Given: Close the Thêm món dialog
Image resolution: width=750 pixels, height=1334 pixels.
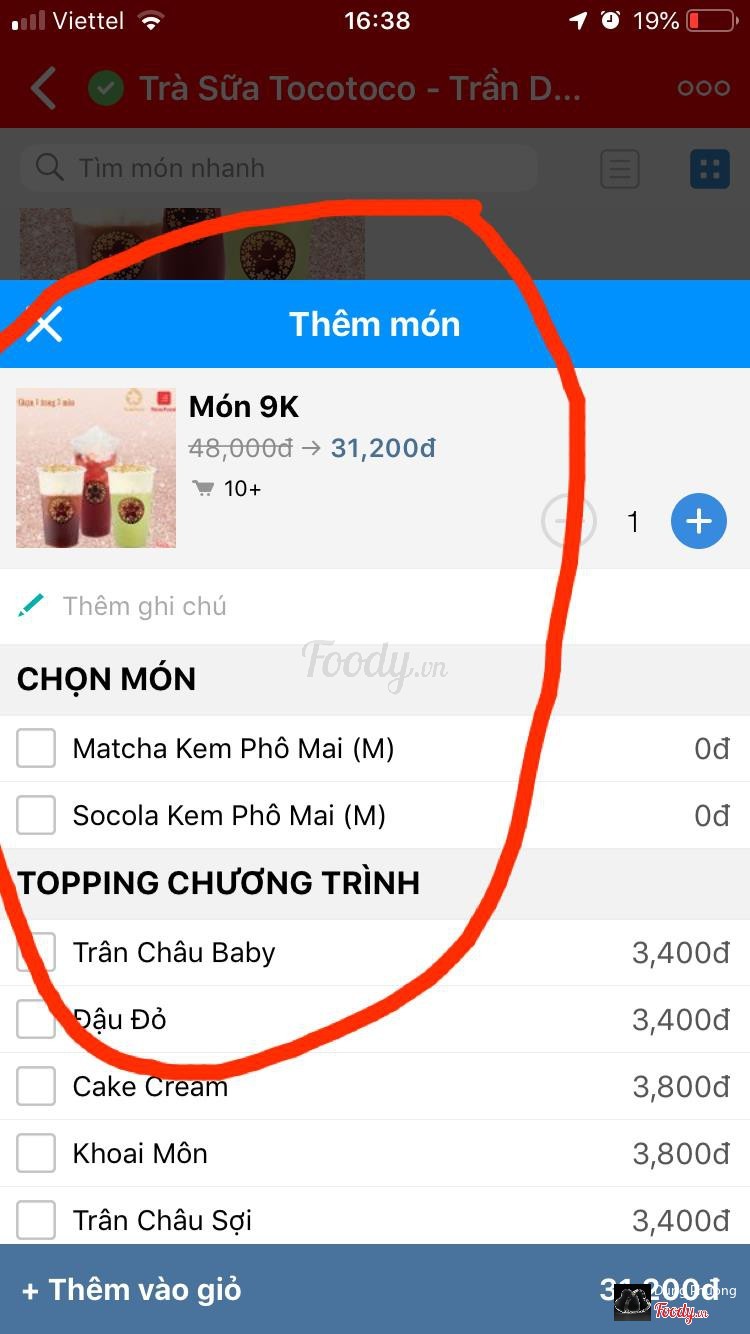Looking at the screenshot, I should click(x=44, y=324).
